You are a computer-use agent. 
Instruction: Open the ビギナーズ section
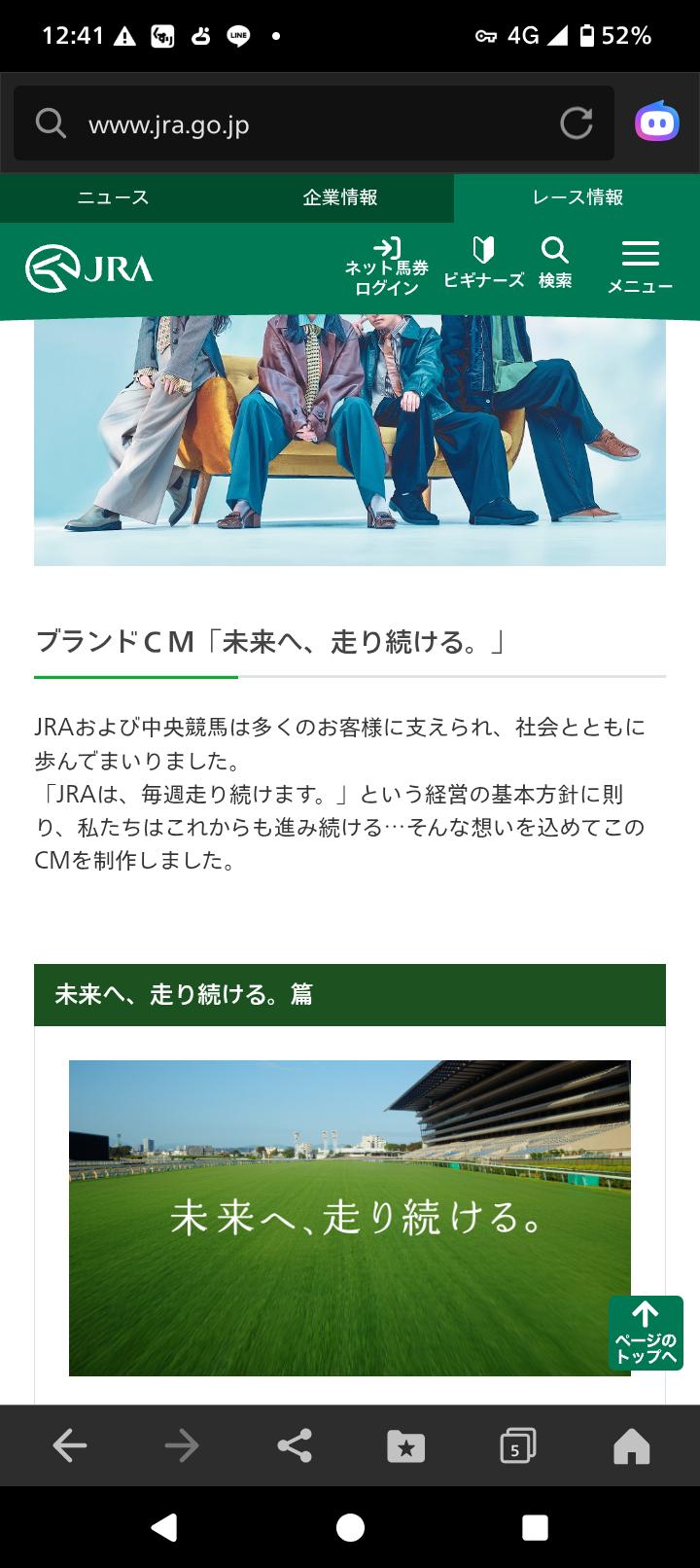pos(483,264)
